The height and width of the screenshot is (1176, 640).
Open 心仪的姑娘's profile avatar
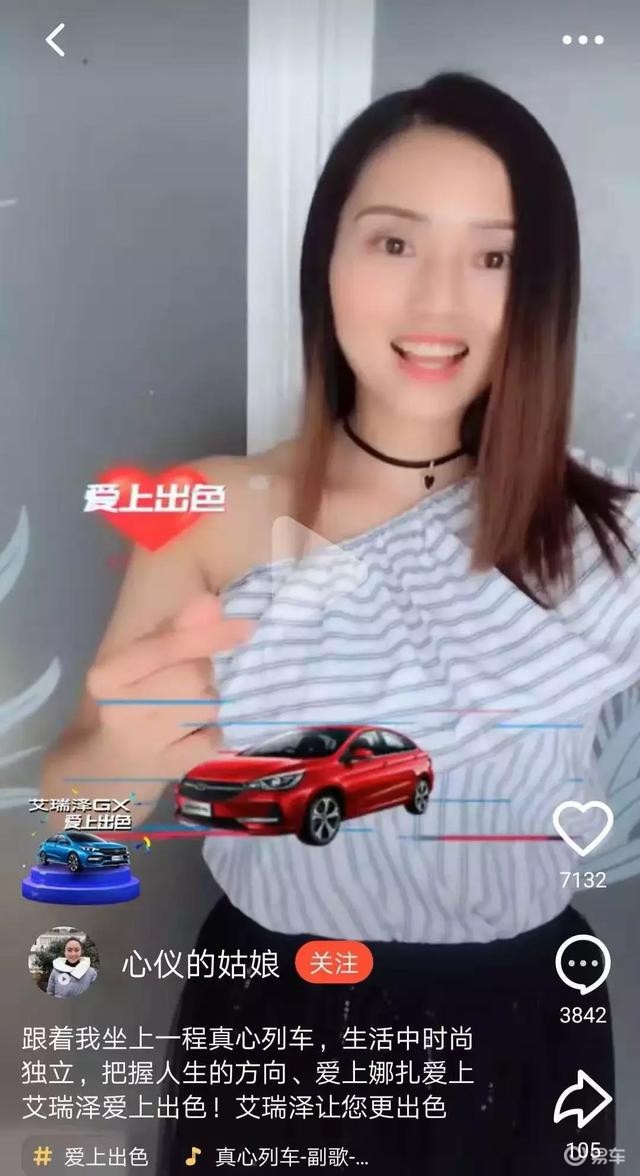click(x=64, y=962)
